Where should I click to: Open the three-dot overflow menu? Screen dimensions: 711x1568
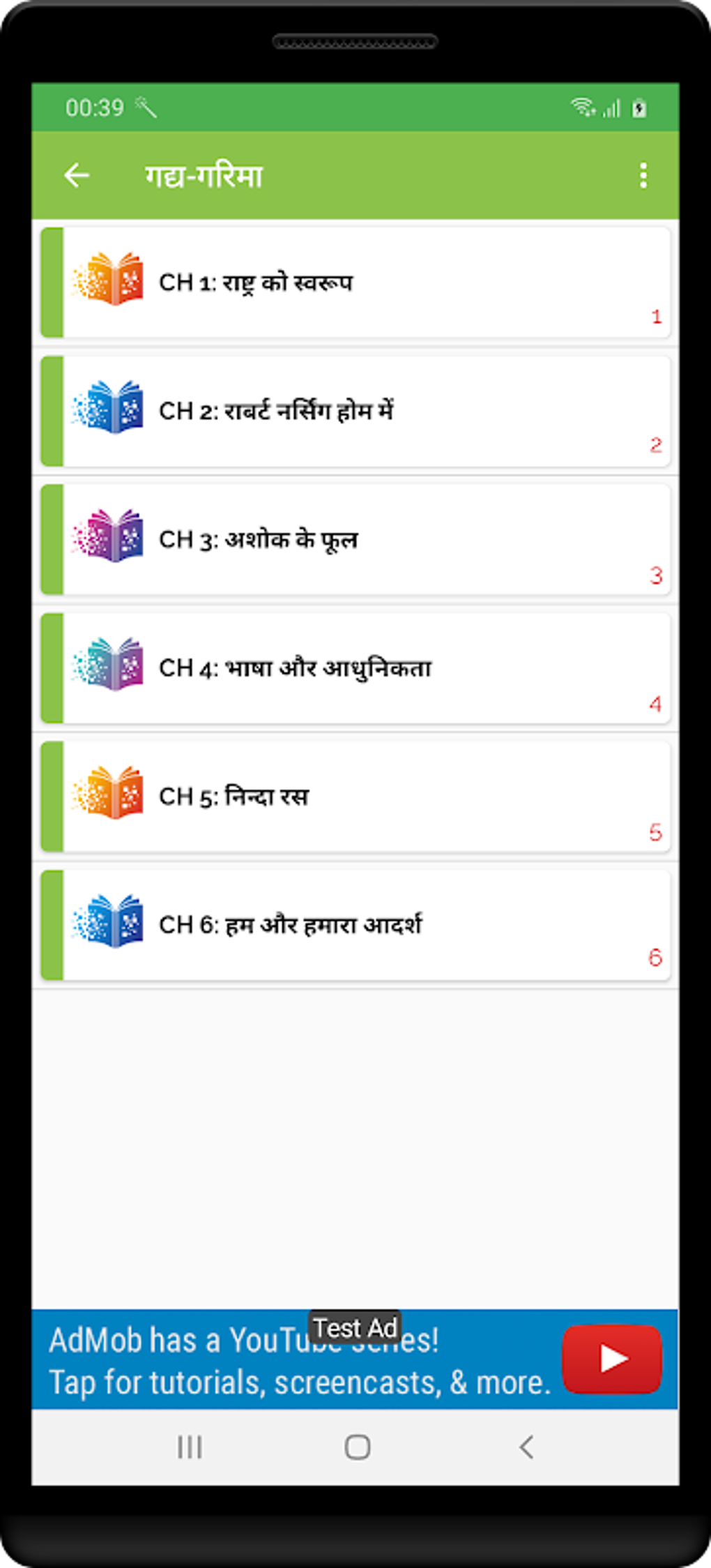(x=643, y=175)
